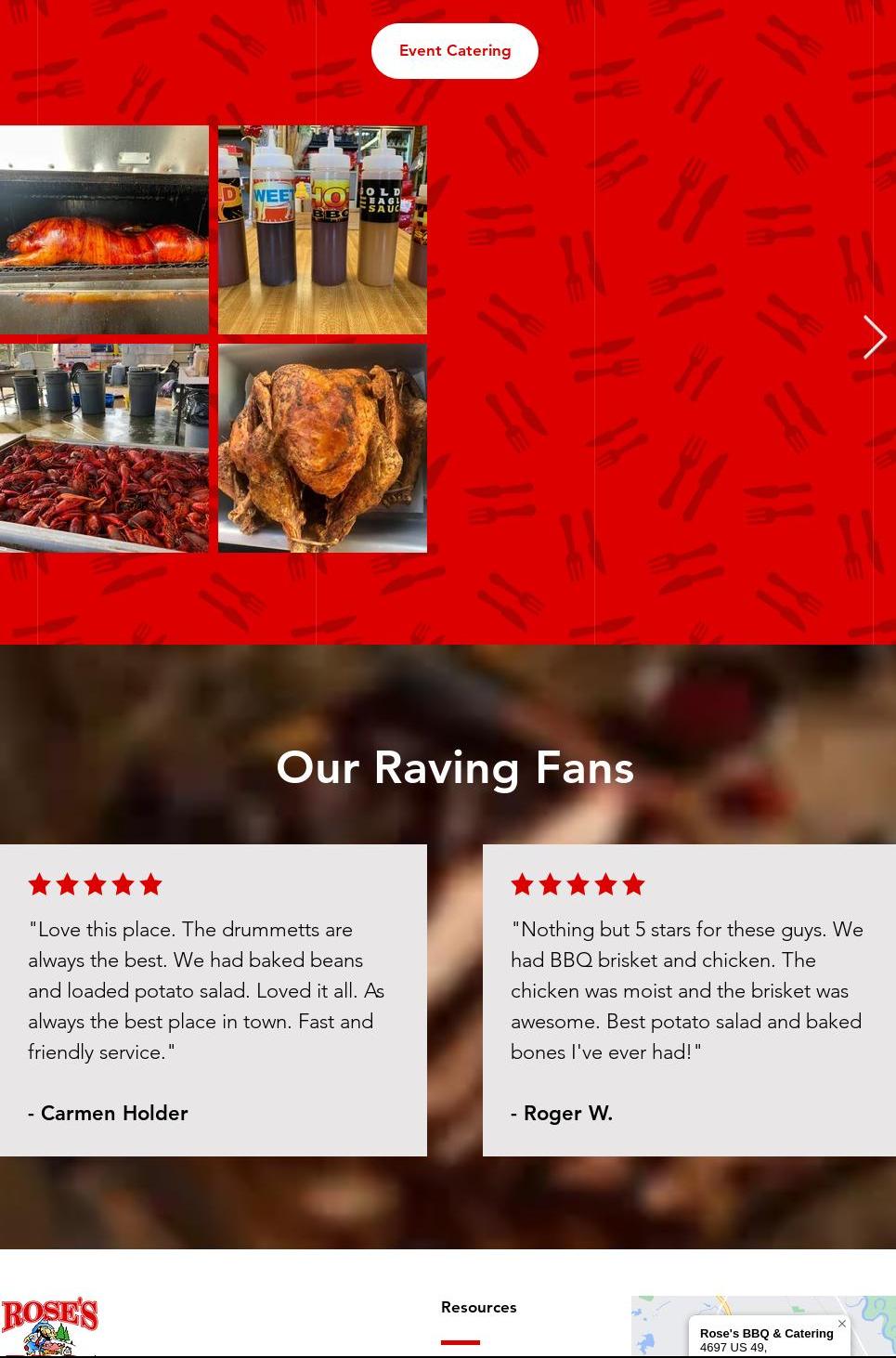The image size is (896, 1358).
Task: Open the roasted pig gallery photo
Action: coord(104,229)
